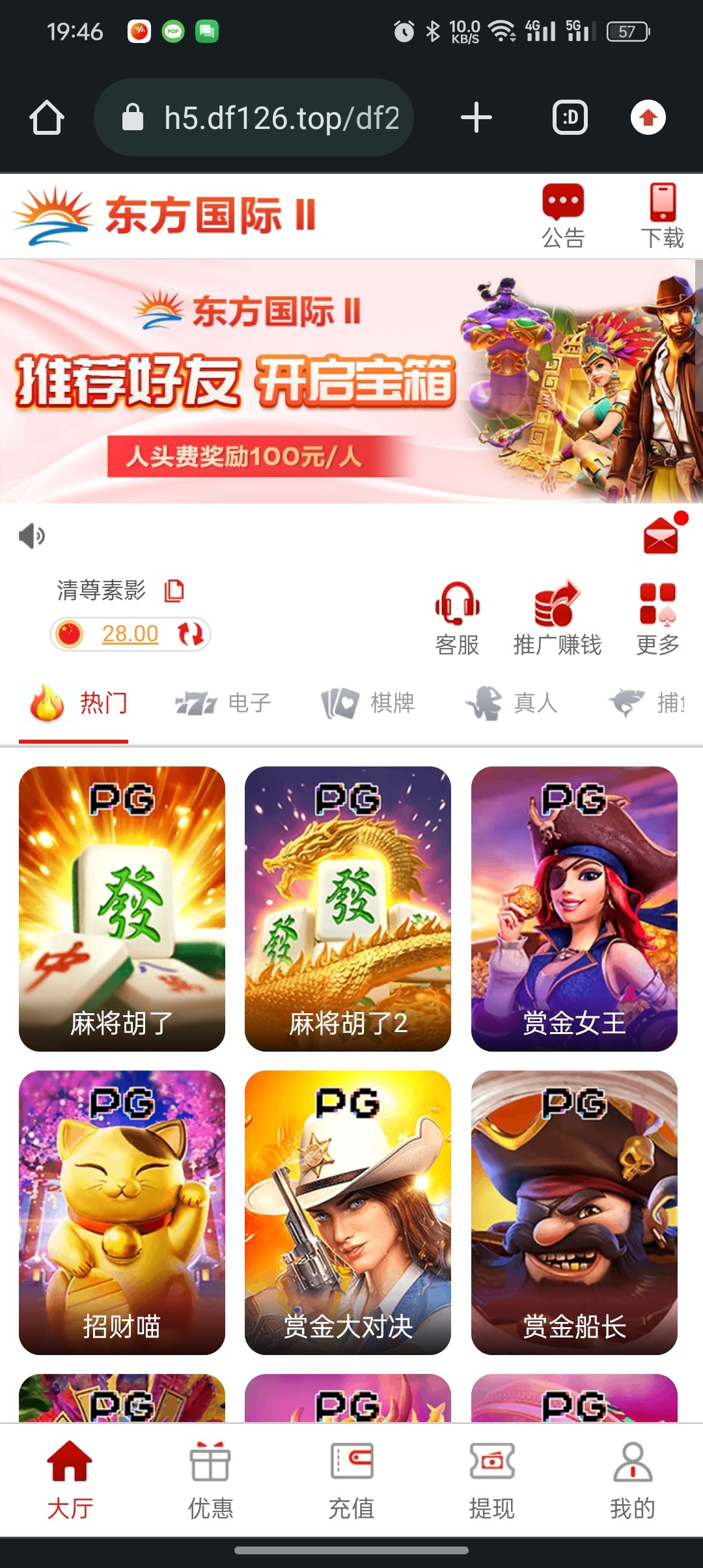Open the 更多 more menu
Viewport: 703px width, 1568px height.
tap(657, 619)
